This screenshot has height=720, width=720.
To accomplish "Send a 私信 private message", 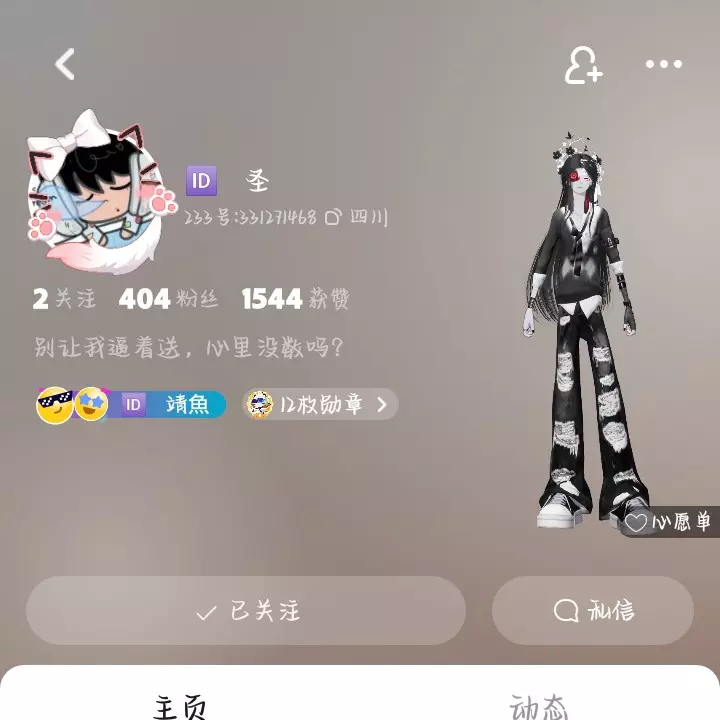I will click(x=593, y=611).
